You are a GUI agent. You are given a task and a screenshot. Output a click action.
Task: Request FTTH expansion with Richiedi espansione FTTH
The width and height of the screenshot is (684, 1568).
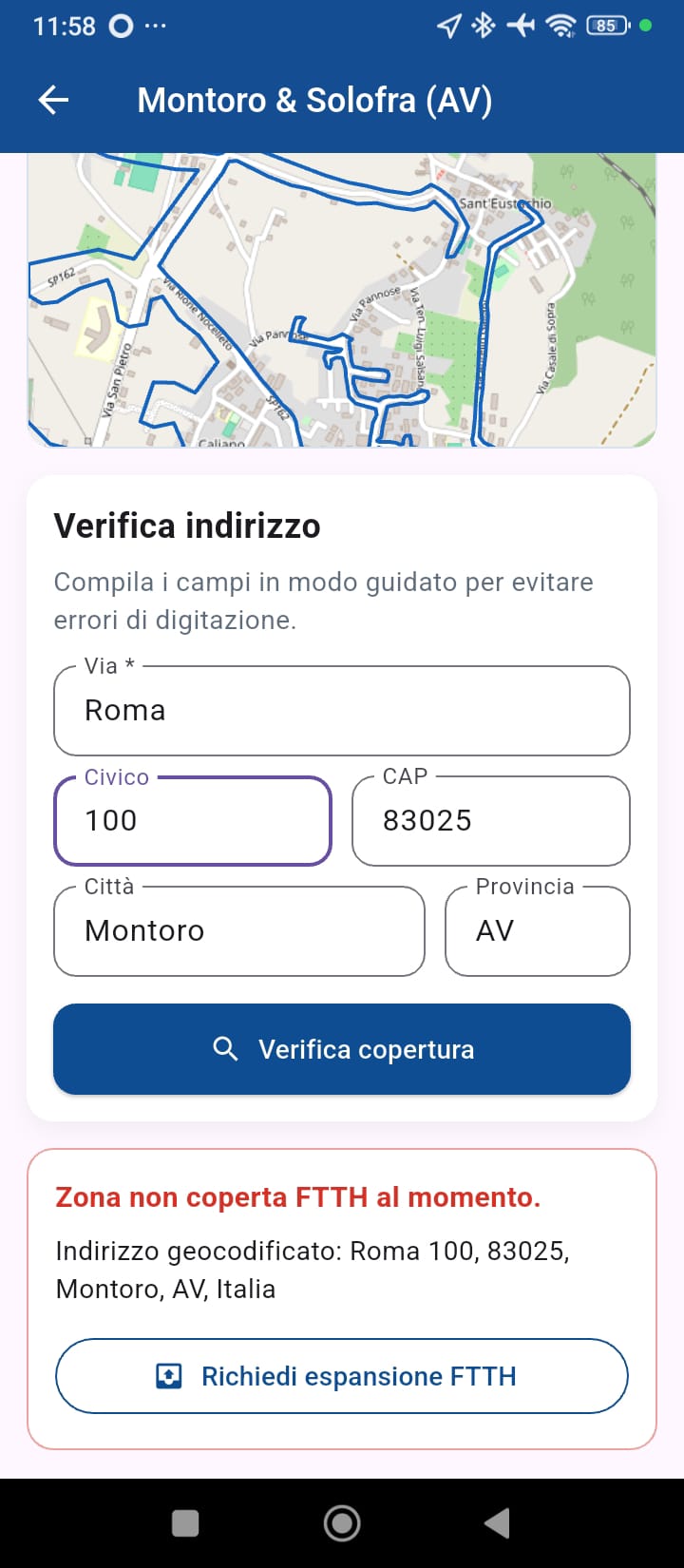pyautogui.click(x=342, y=1376)
